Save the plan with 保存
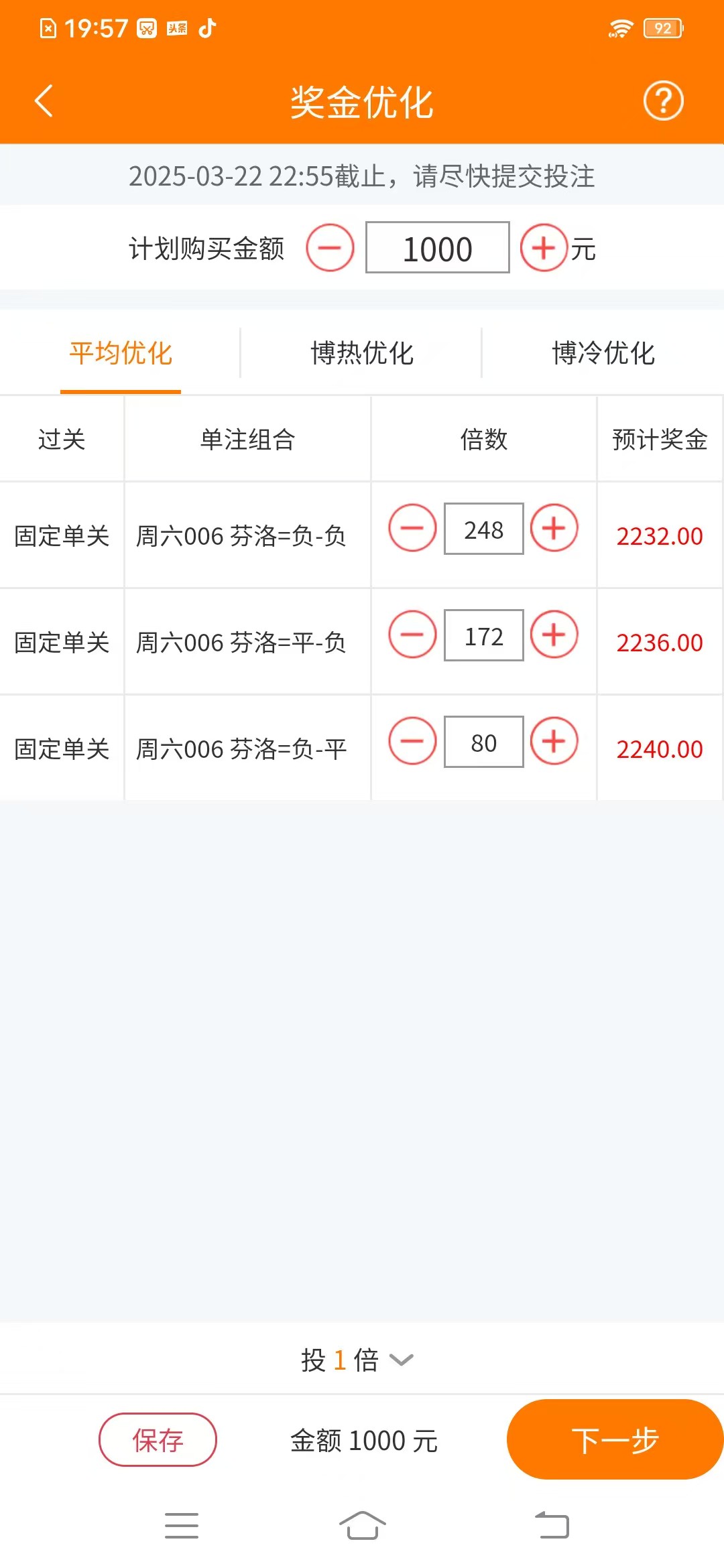The image size is (724, 1568). 158,1440
